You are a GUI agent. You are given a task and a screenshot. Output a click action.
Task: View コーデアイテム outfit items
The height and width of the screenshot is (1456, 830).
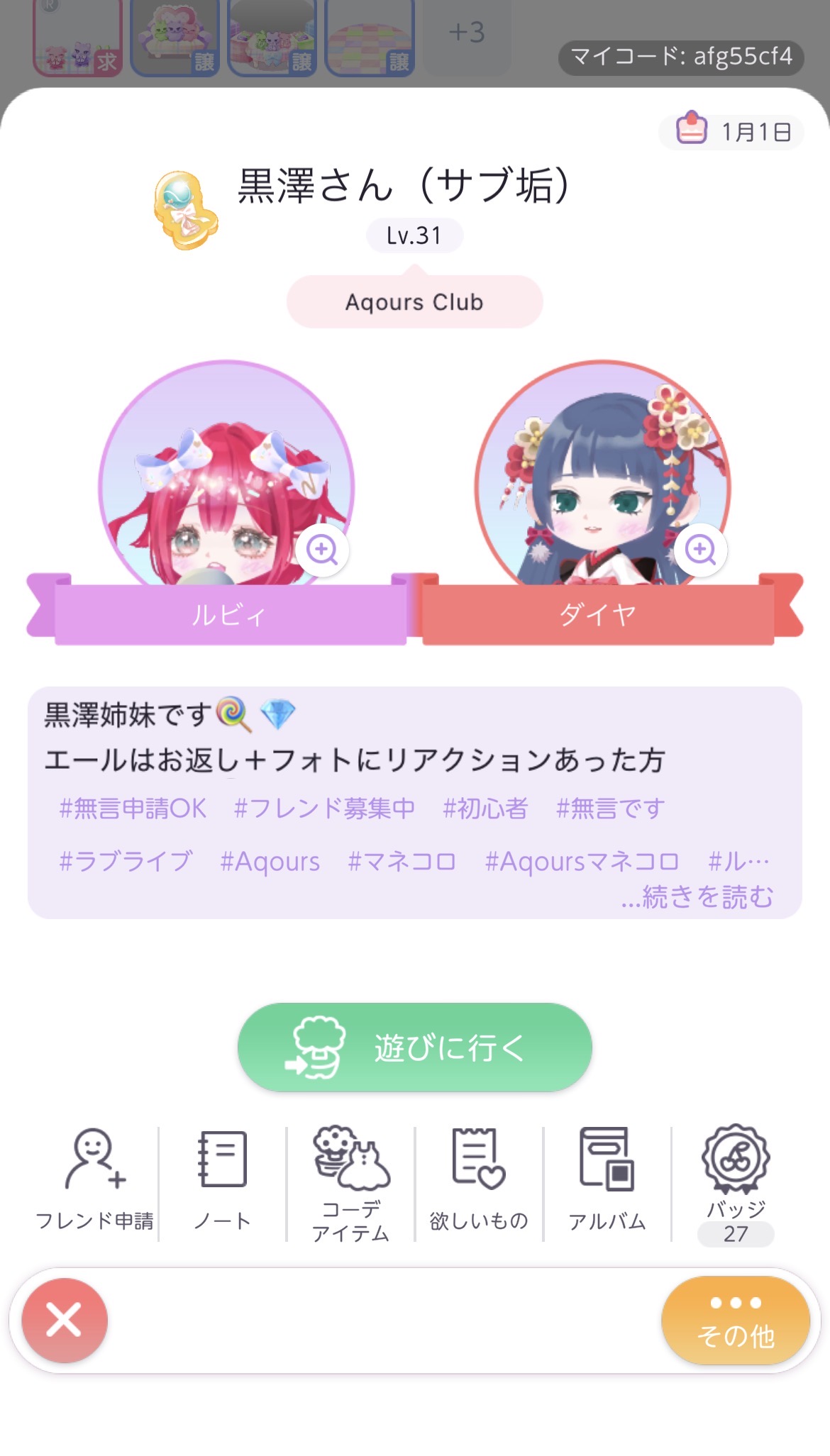tap(351, 1181)
